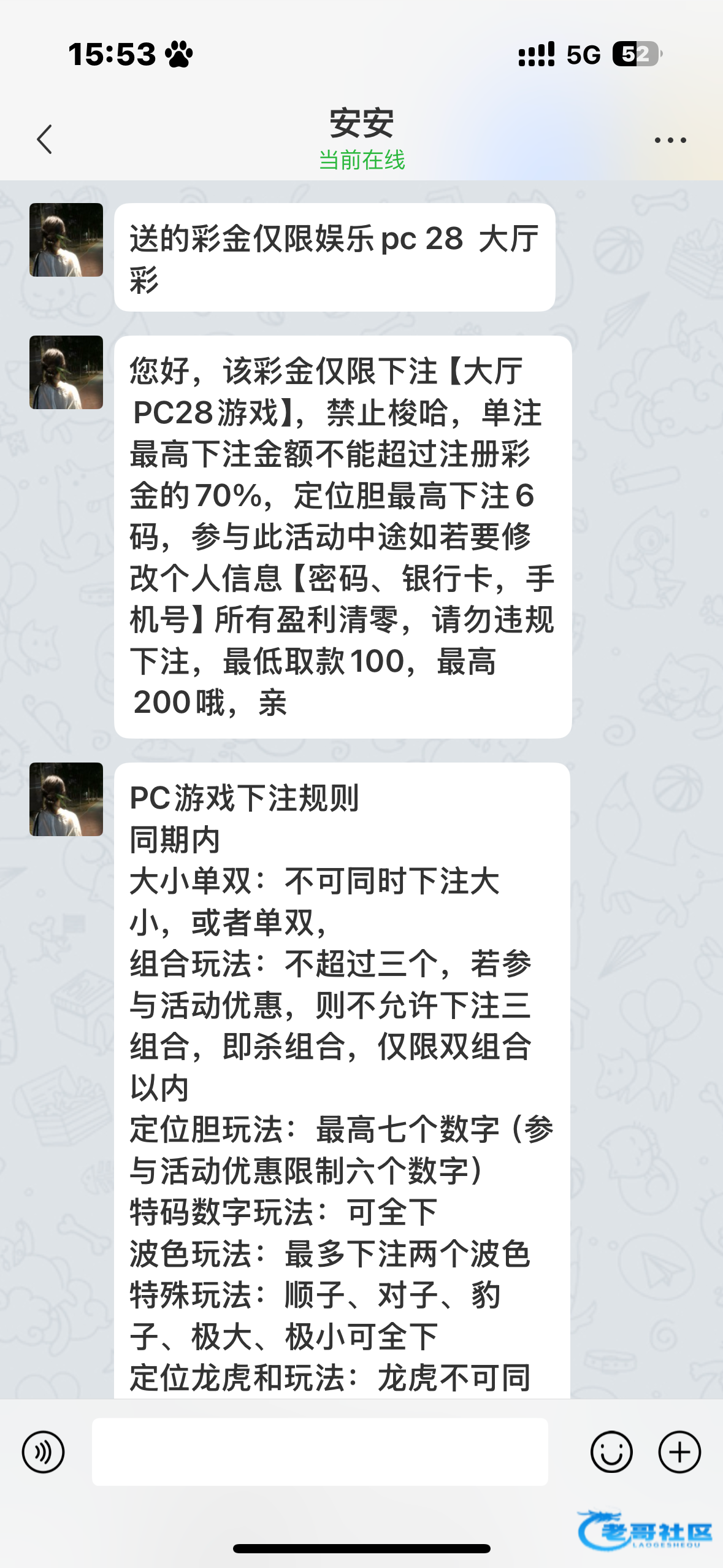Open the plus attachment menu
The width and height of the screenshot is (723, 1568).
point(679,1451)
